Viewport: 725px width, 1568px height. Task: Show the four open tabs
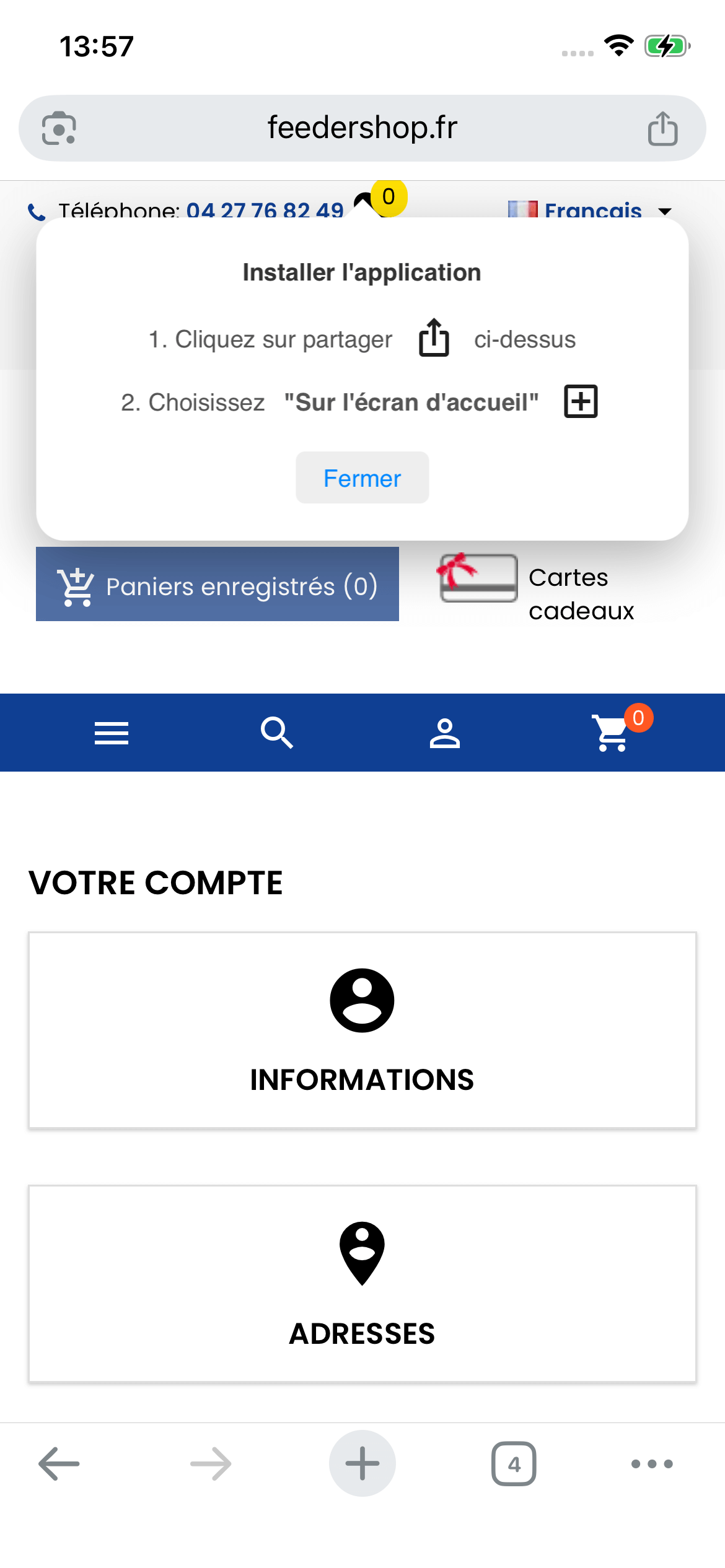tap(514, 1464)
